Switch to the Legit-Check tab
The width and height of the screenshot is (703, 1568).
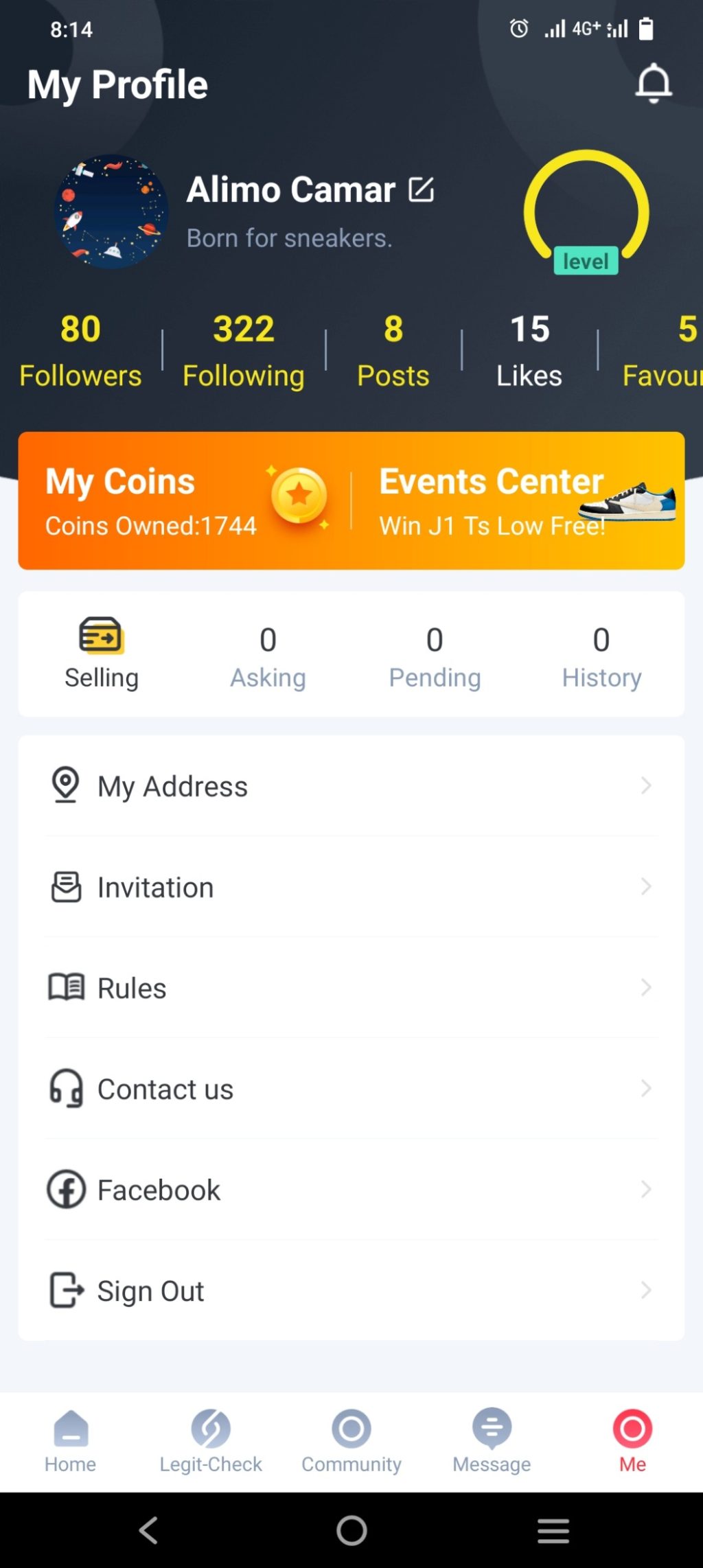click(x=211, y=1440)
